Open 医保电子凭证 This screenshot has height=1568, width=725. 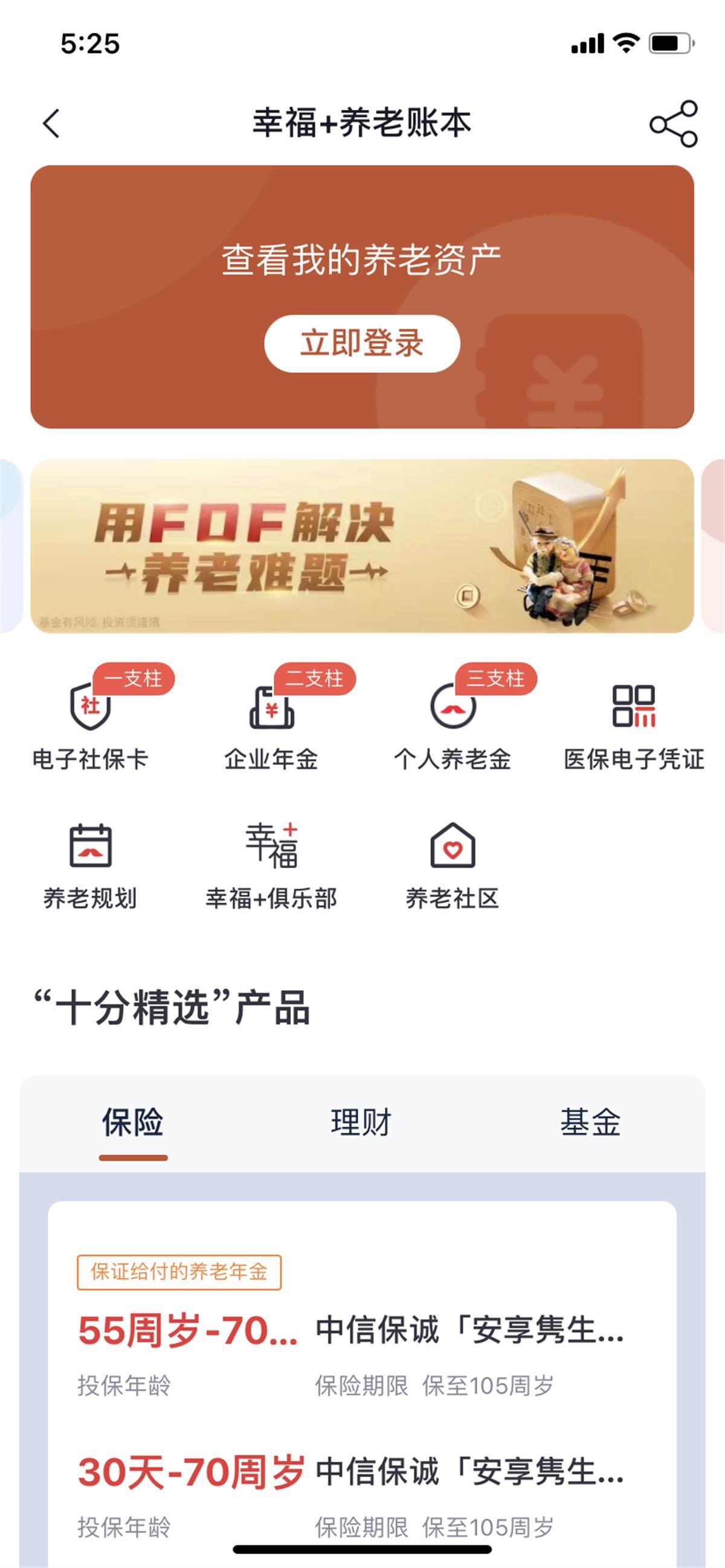[634, 725]
